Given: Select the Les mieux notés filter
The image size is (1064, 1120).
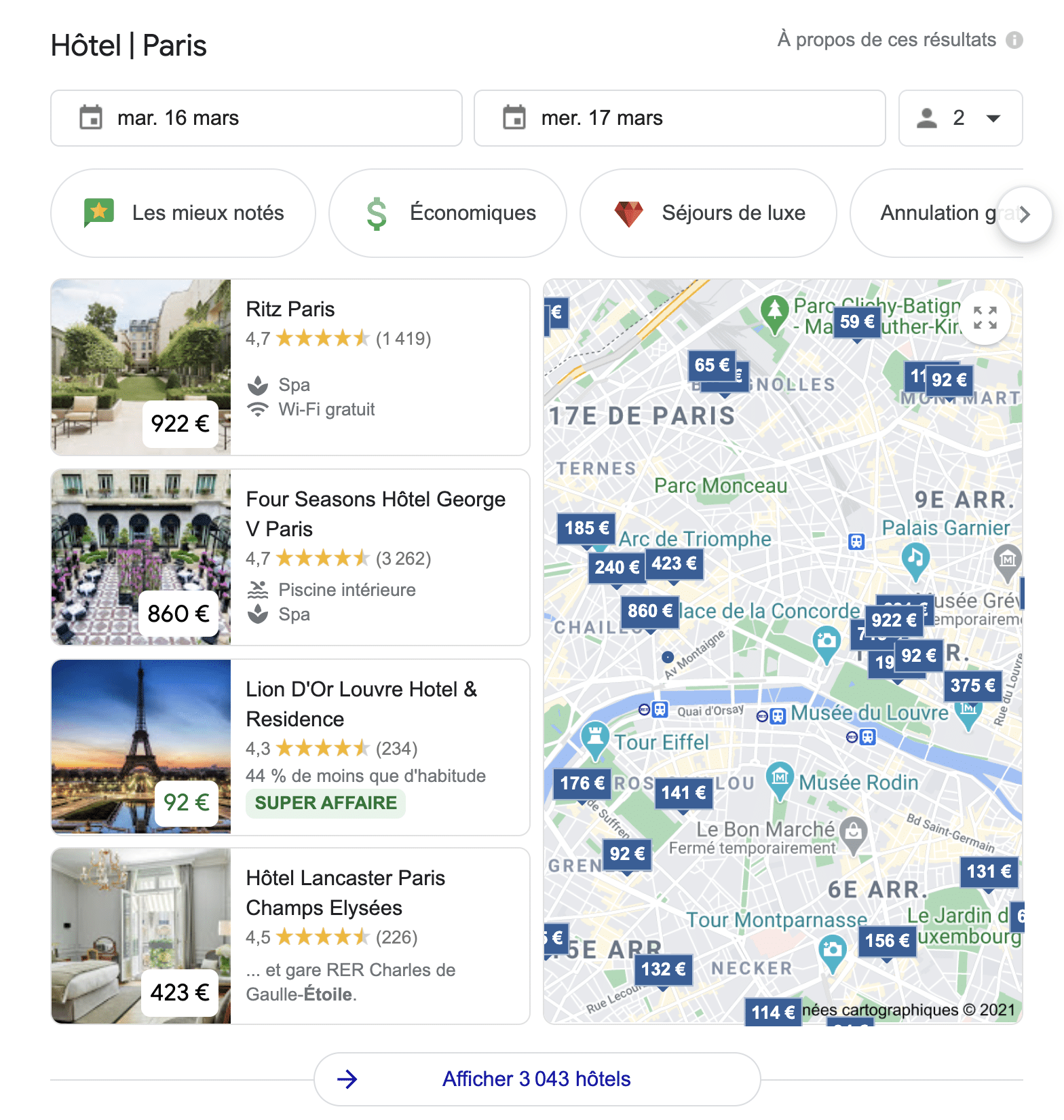Looking at the screenshot, I should pyautogui.click(x=183, y=213).
